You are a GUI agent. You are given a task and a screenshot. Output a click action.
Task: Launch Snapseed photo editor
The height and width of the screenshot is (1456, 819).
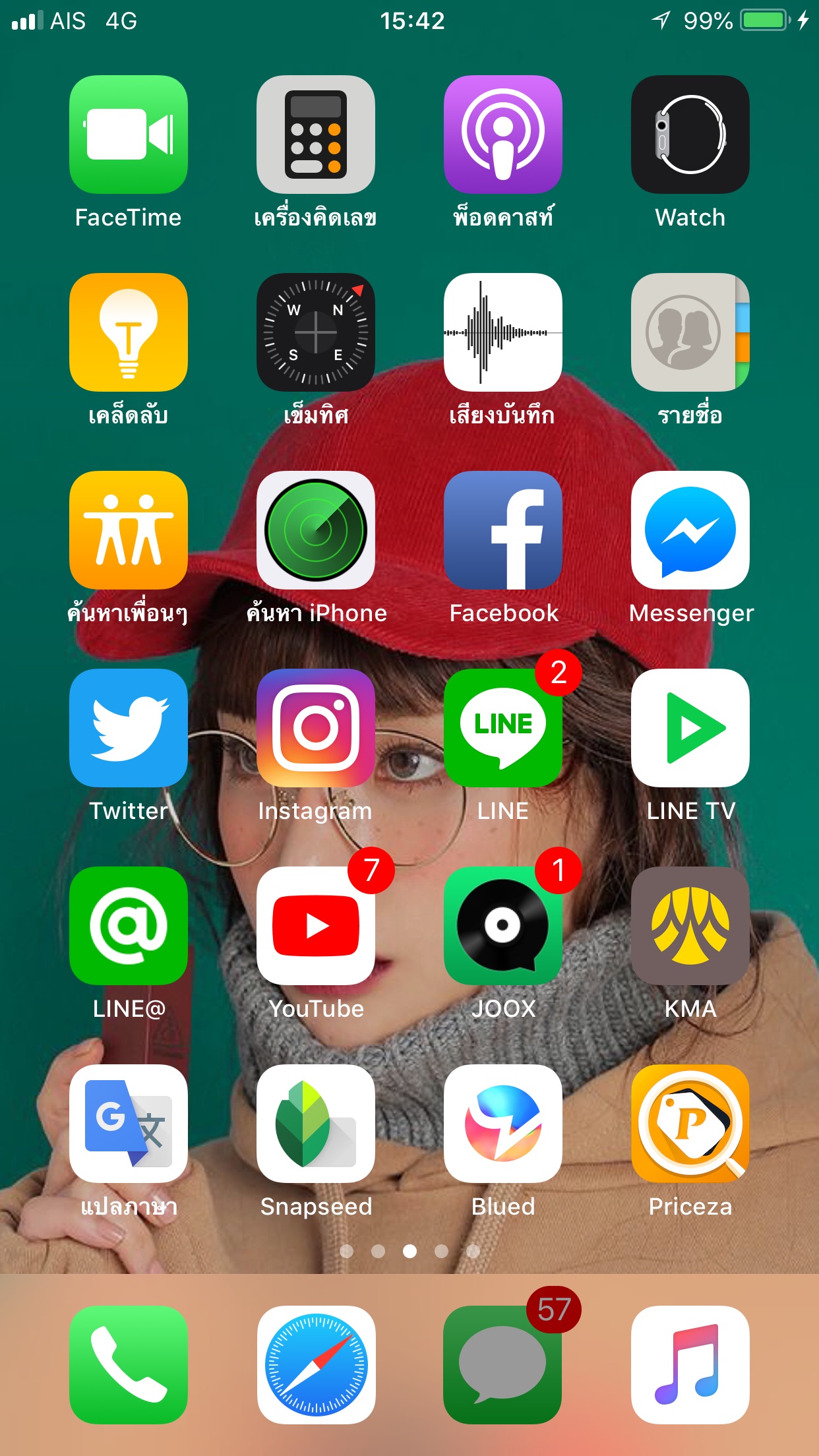click(316, 1124)
